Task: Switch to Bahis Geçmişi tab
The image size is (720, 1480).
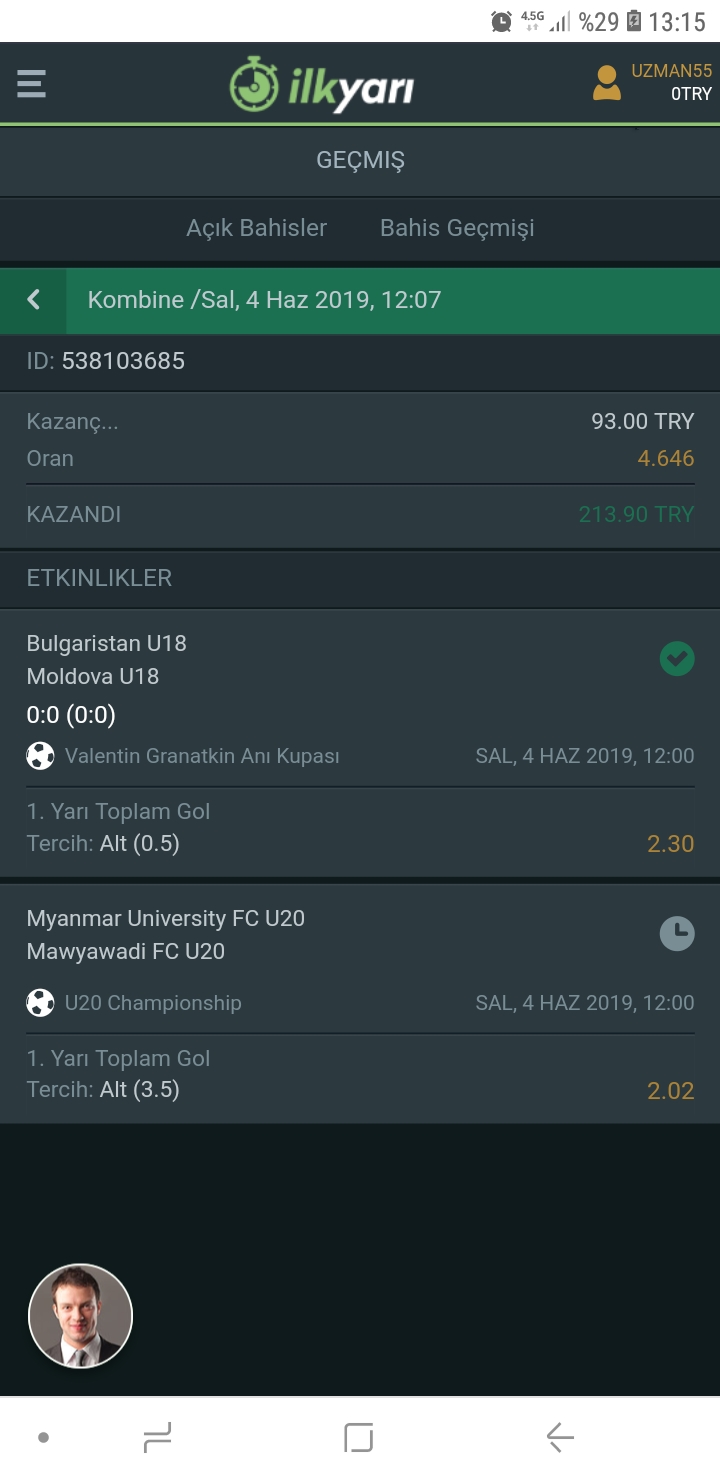Action: coord(457,228)
